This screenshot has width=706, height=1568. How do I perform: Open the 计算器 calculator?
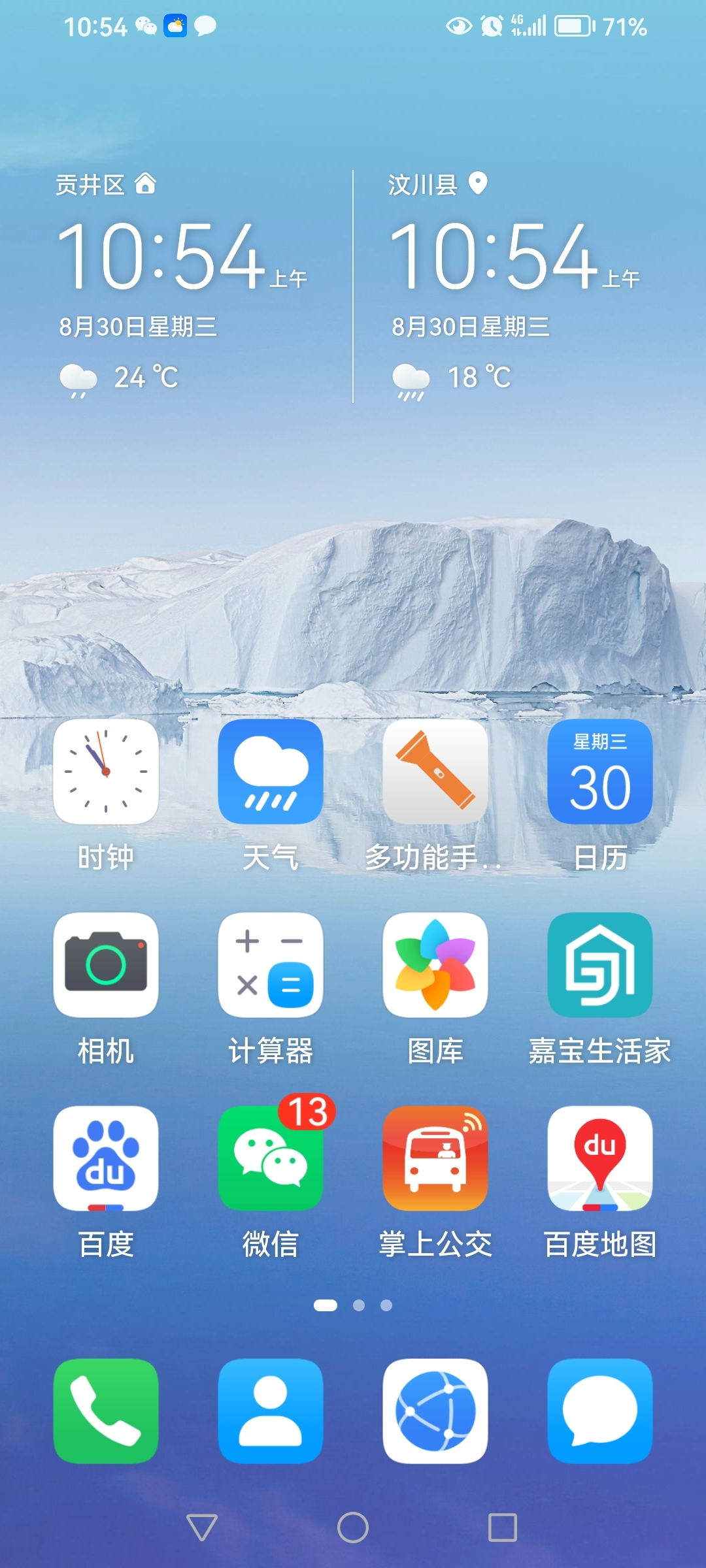pyautogui.click(x=271, y=964)
